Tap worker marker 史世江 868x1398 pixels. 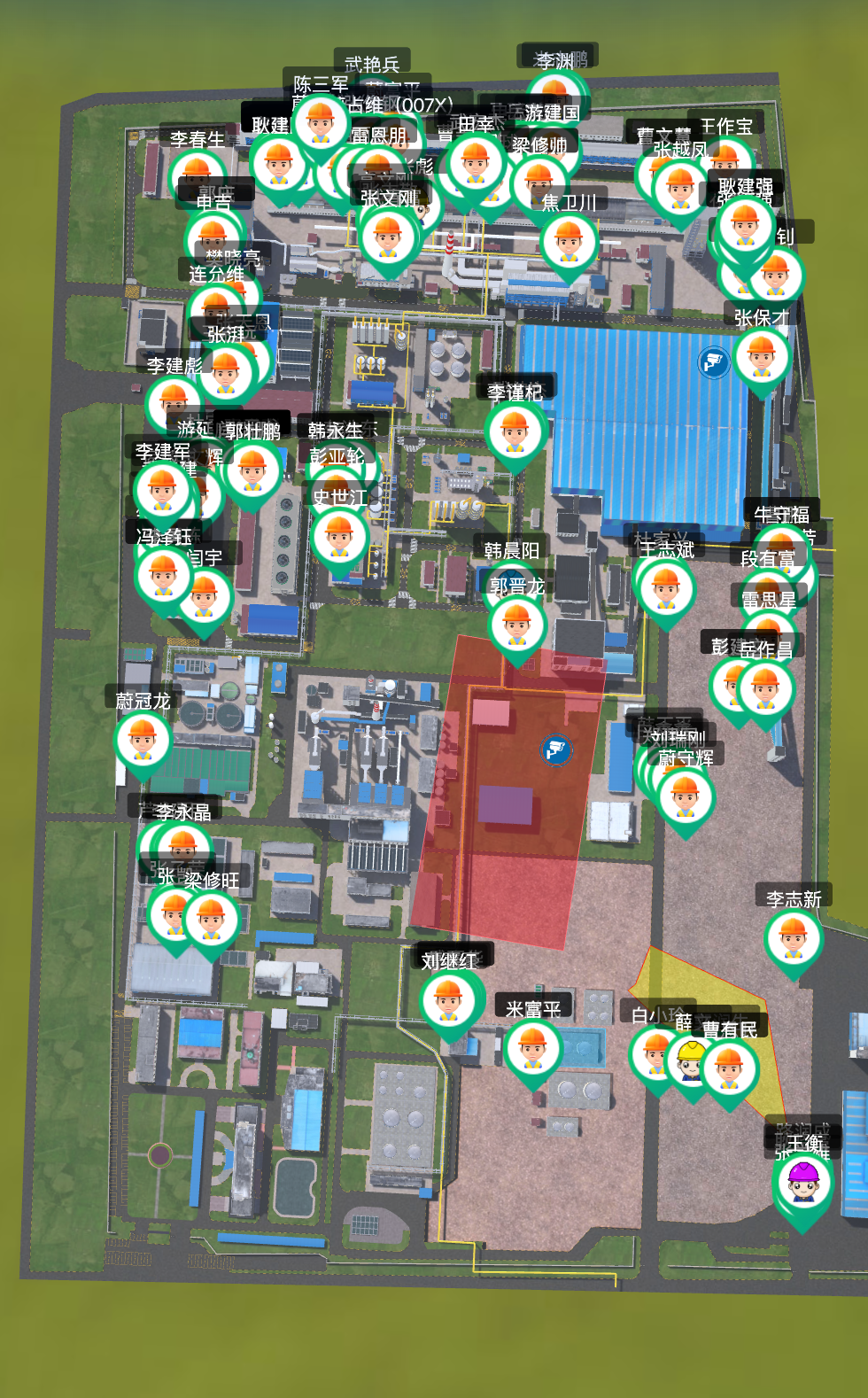(x=340, y=537)
